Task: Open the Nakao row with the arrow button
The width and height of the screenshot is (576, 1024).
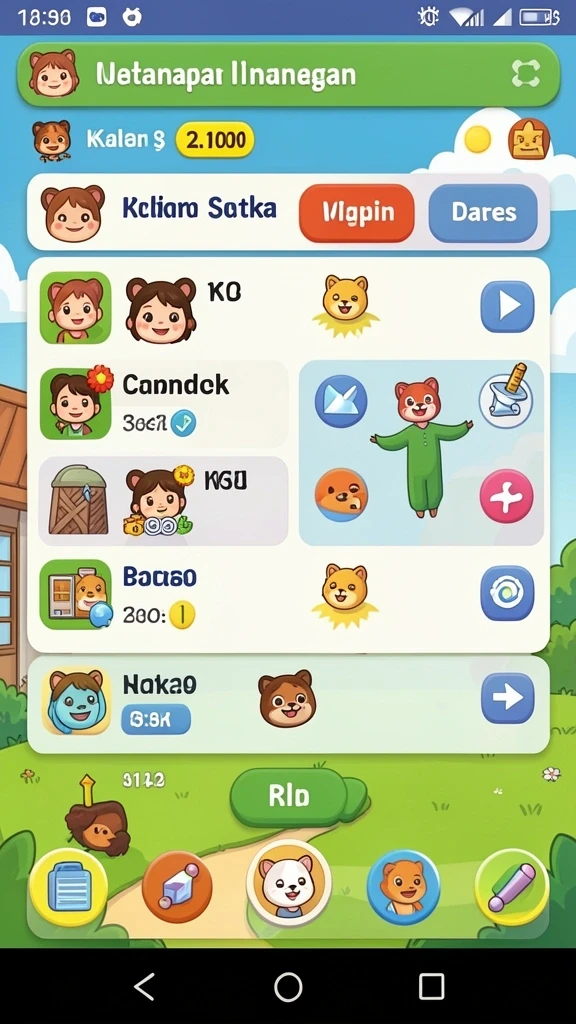Action: coord(507,698)
